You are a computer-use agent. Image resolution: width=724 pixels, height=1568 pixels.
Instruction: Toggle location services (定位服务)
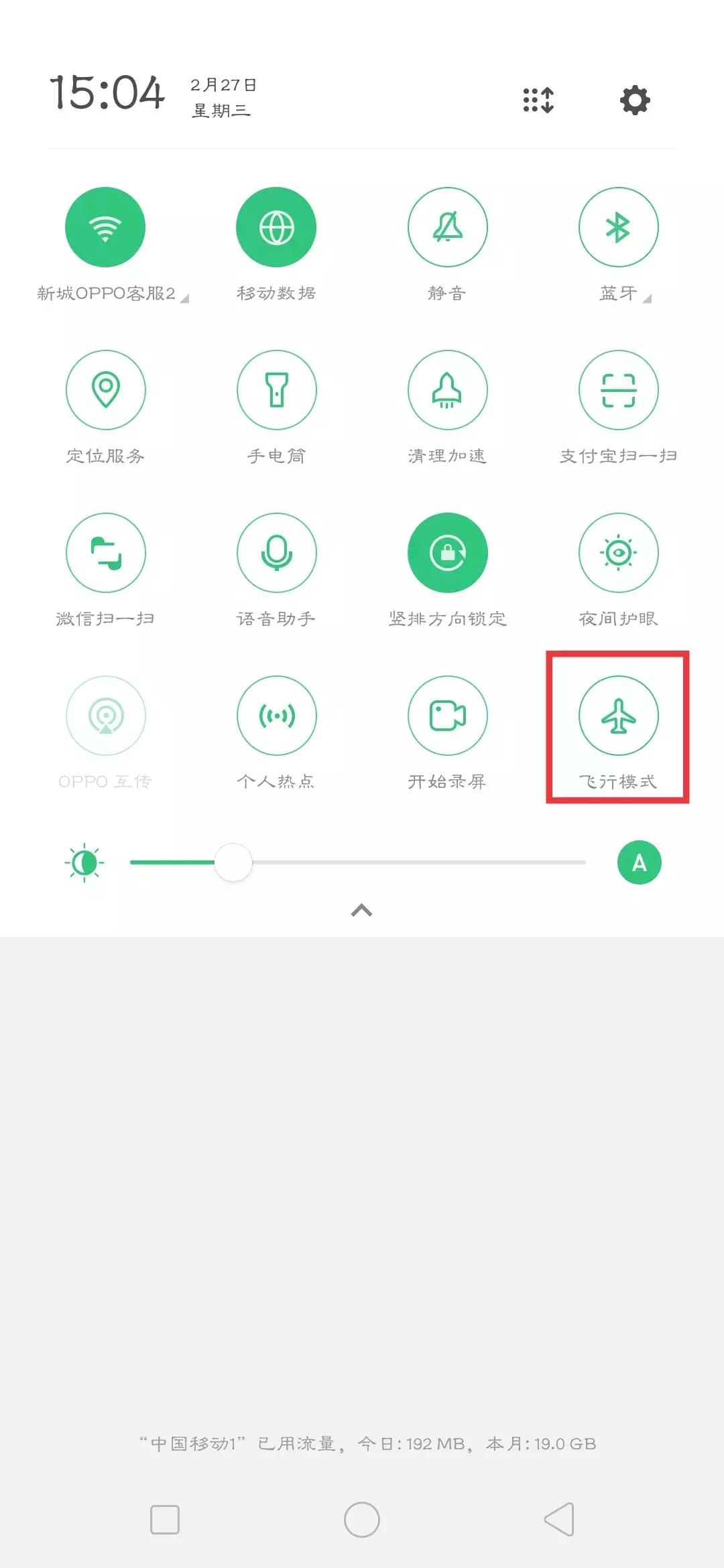(x=105, y=391)
